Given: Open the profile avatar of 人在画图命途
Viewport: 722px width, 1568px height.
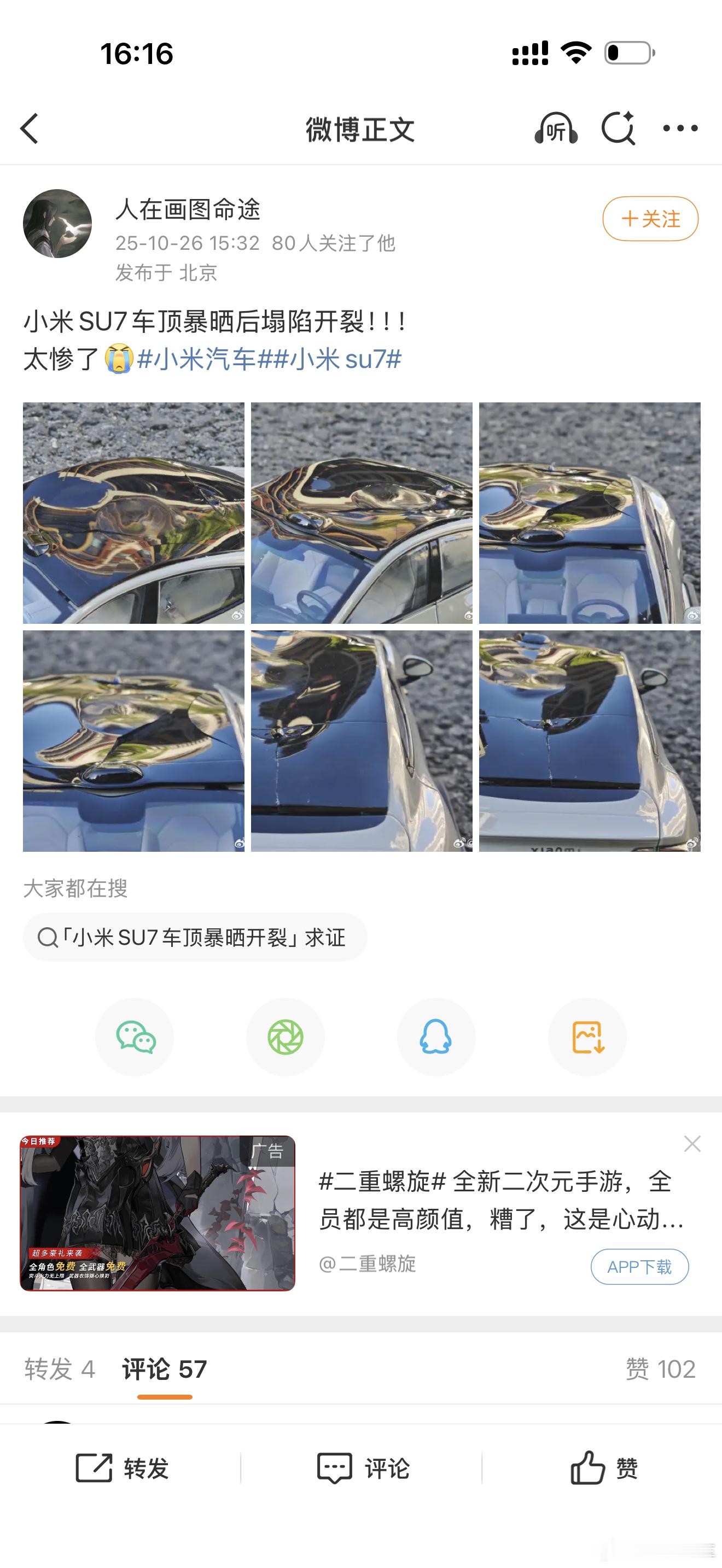Looking at the screenshot, I should click(57, 224).
